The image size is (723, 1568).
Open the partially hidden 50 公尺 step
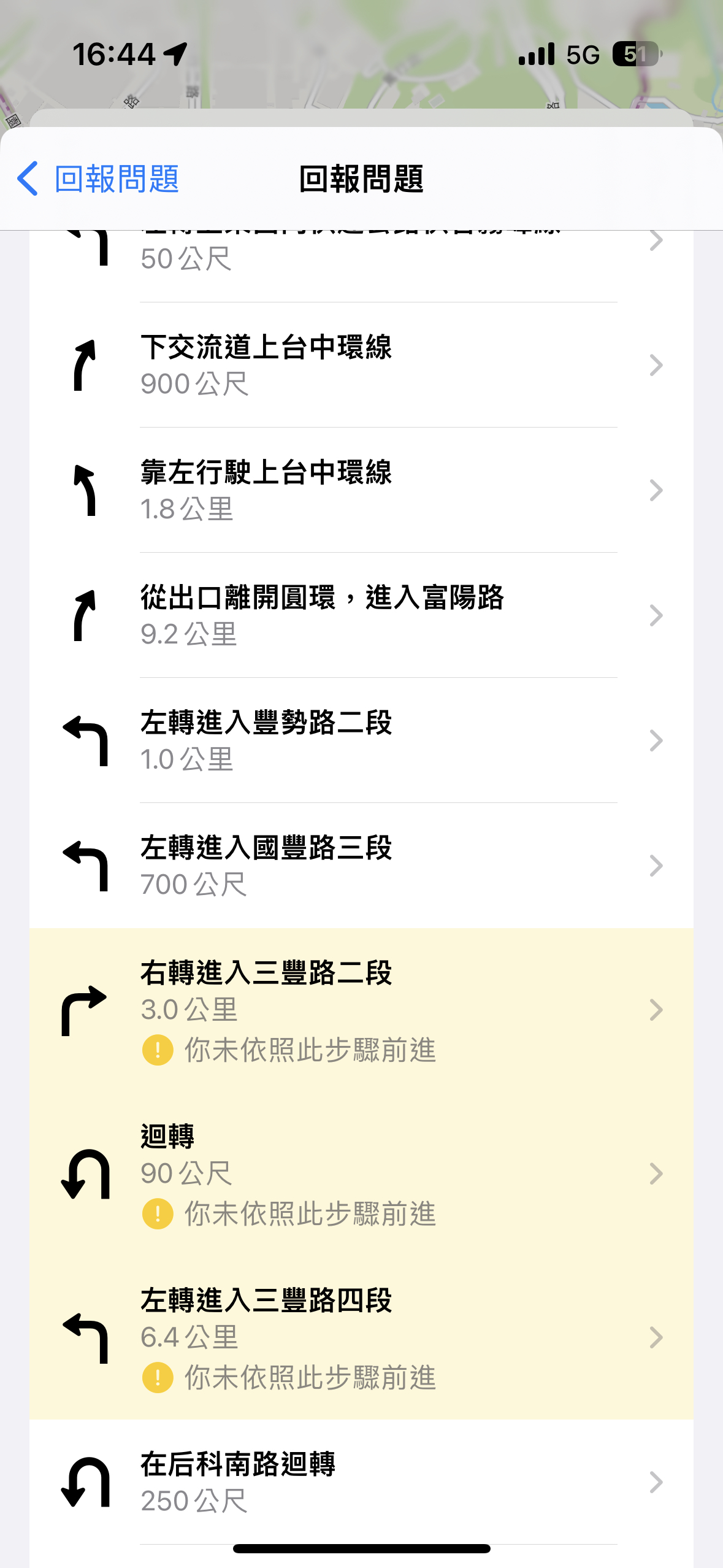click(361, 266)
